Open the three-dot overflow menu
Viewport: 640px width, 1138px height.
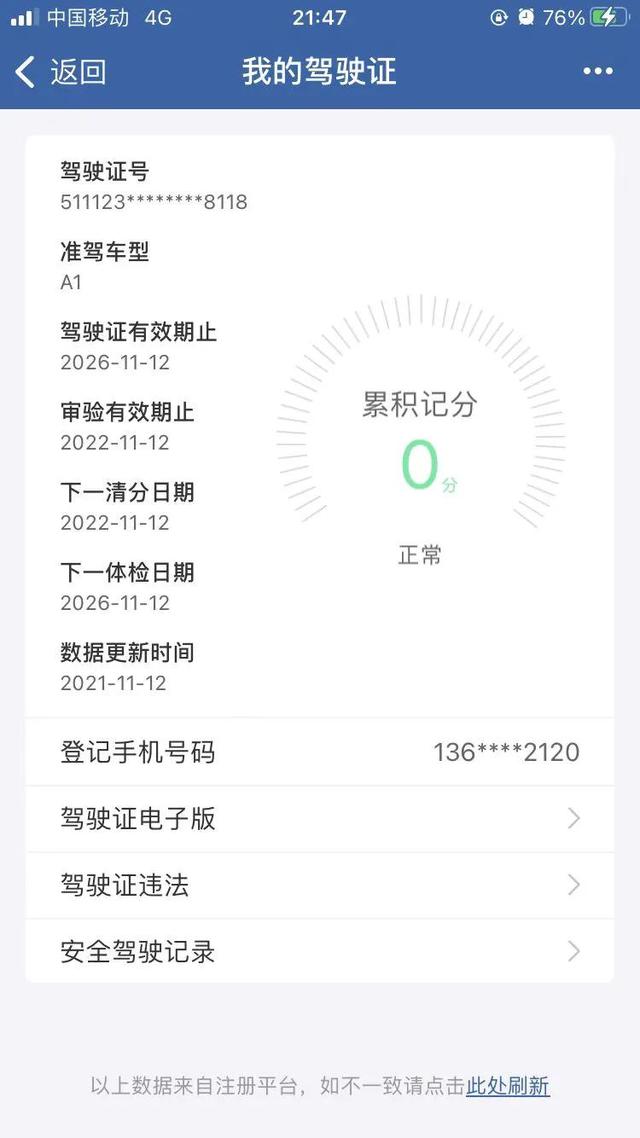(x=597, y=72)
